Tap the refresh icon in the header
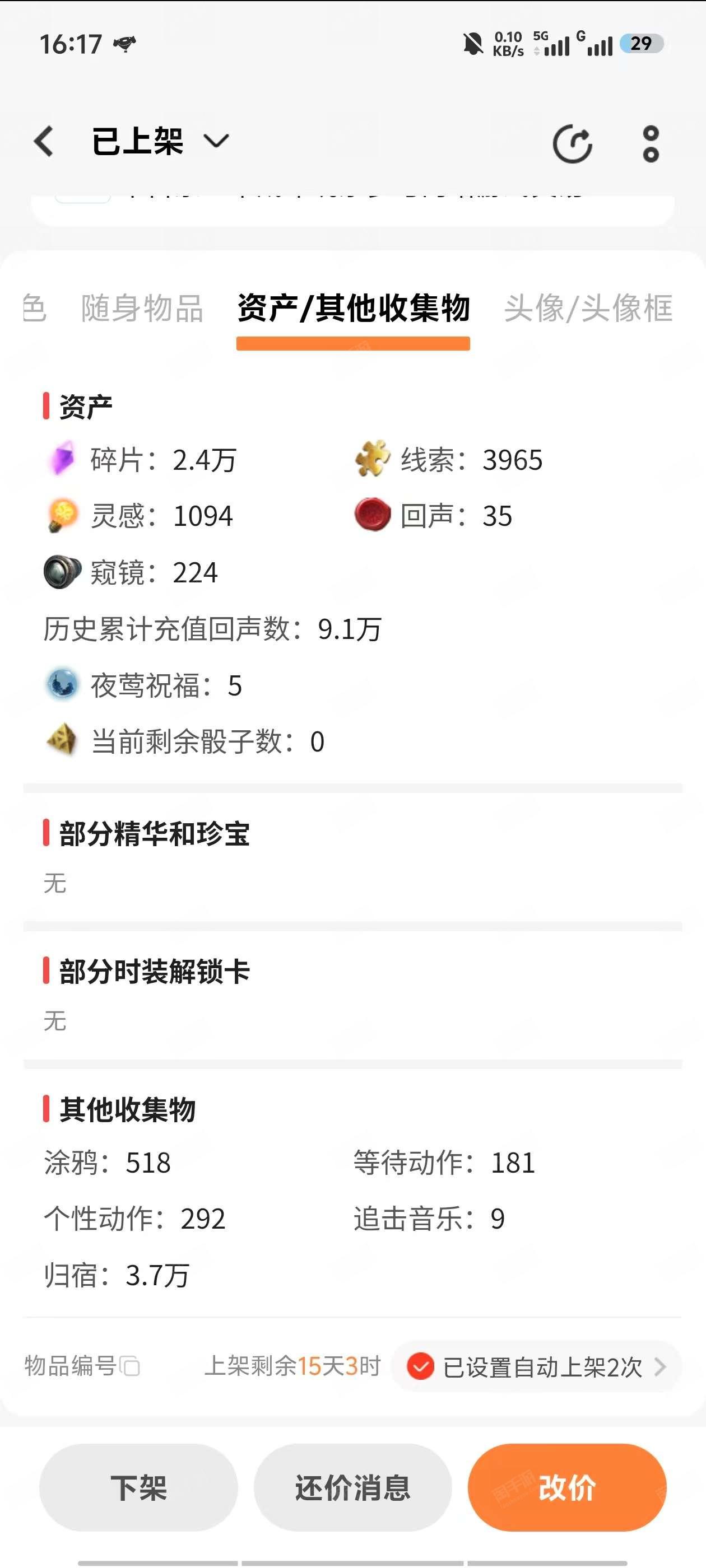 (x=572, y=144)
